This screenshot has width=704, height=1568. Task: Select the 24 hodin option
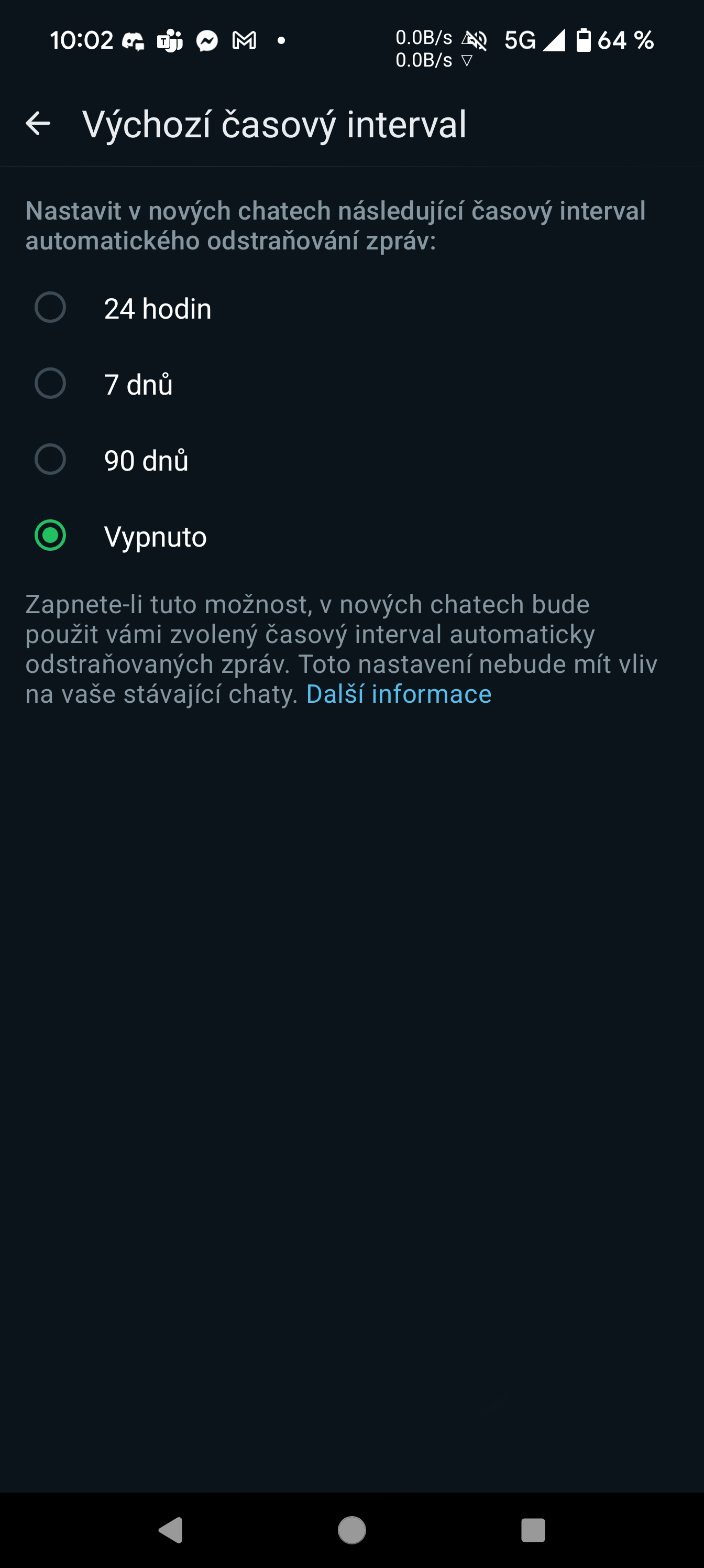(351, 308)
